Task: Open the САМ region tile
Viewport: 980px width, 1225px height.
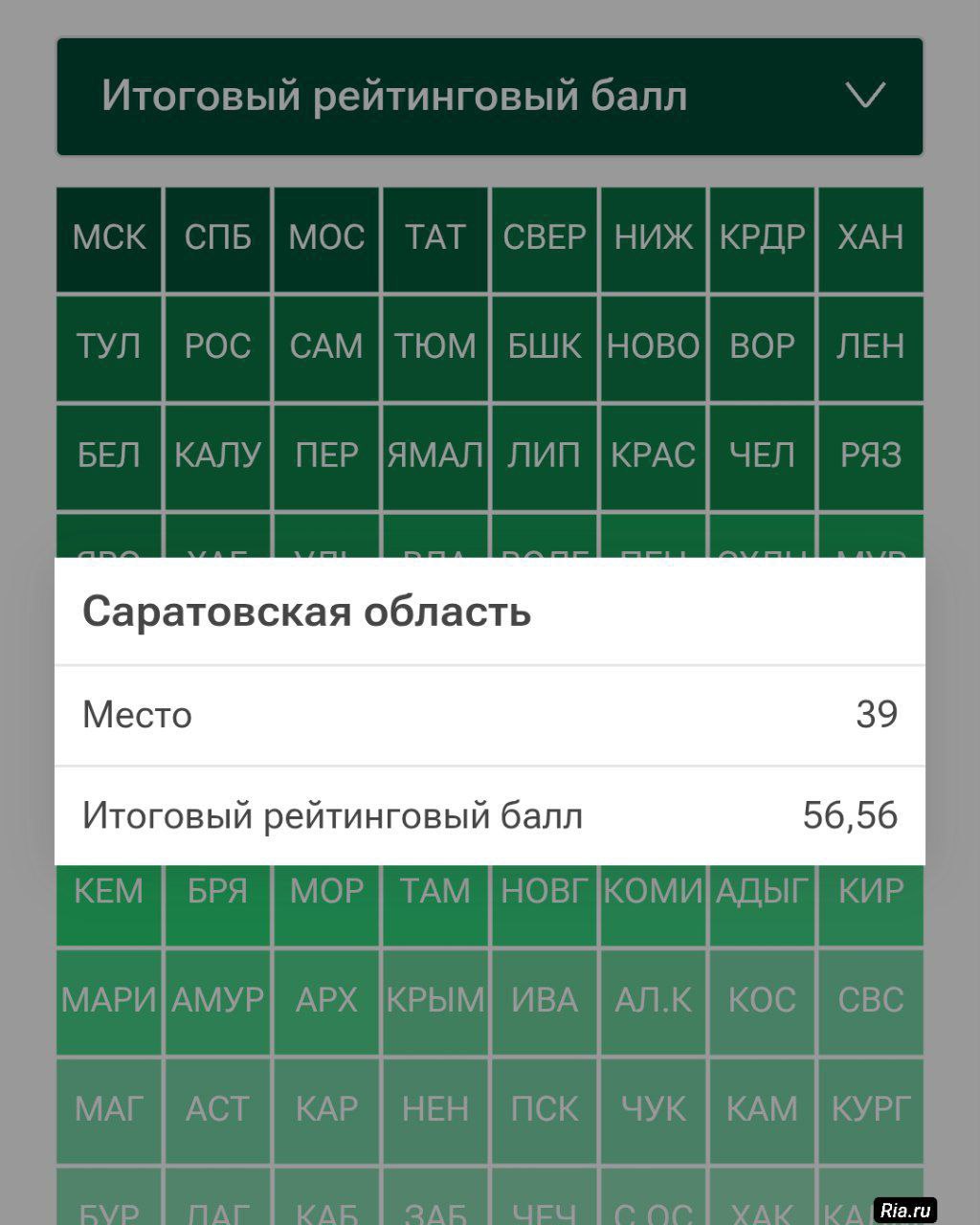Action: (x=326, y=347)
